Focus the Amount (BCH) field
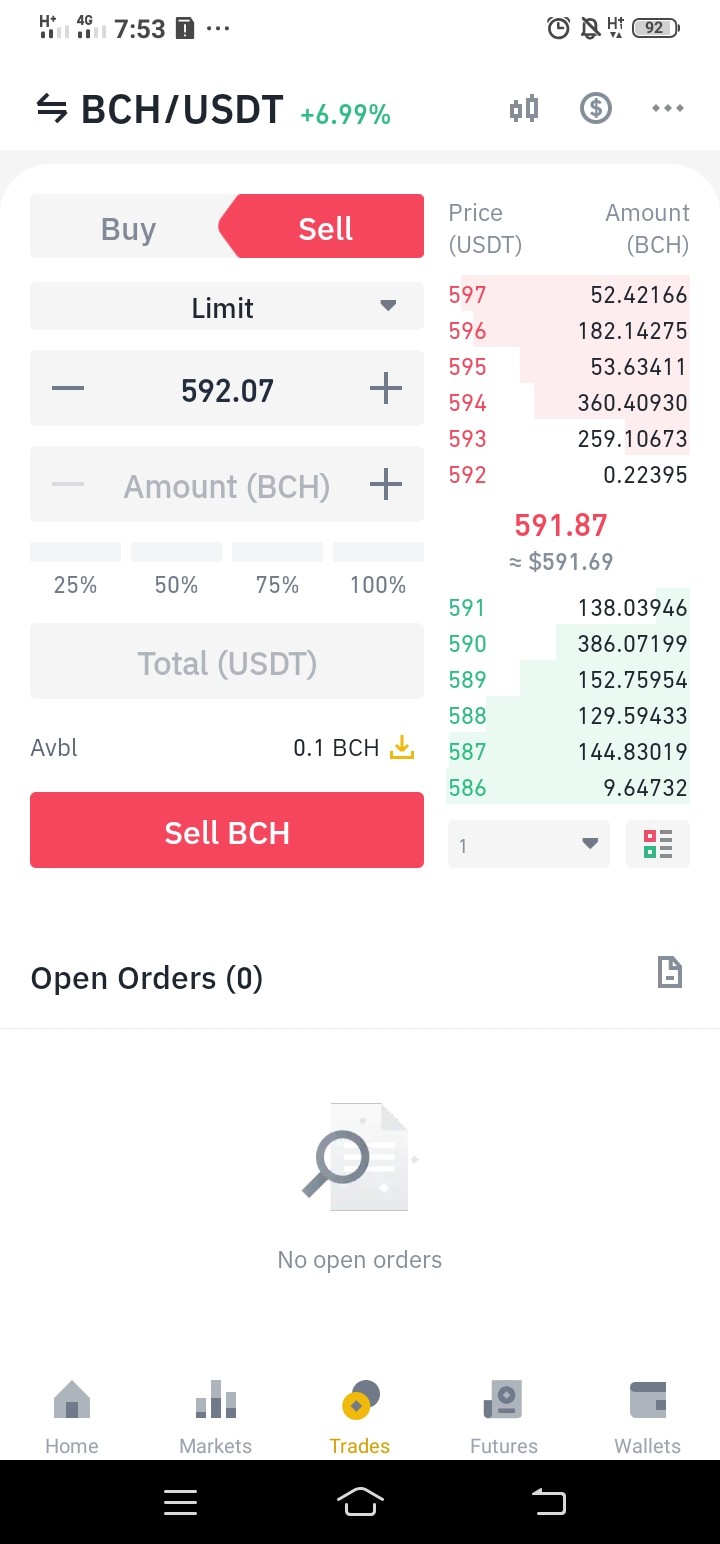 227,485
